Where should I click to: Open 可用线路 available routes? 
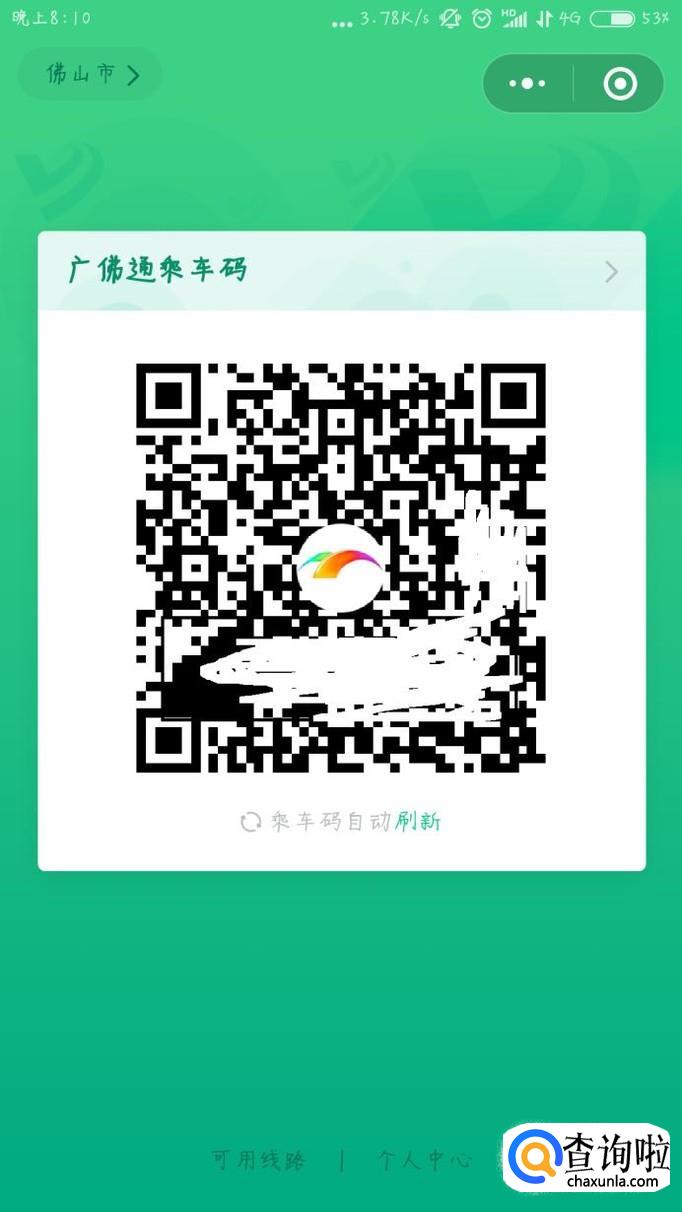point(259,1160)
